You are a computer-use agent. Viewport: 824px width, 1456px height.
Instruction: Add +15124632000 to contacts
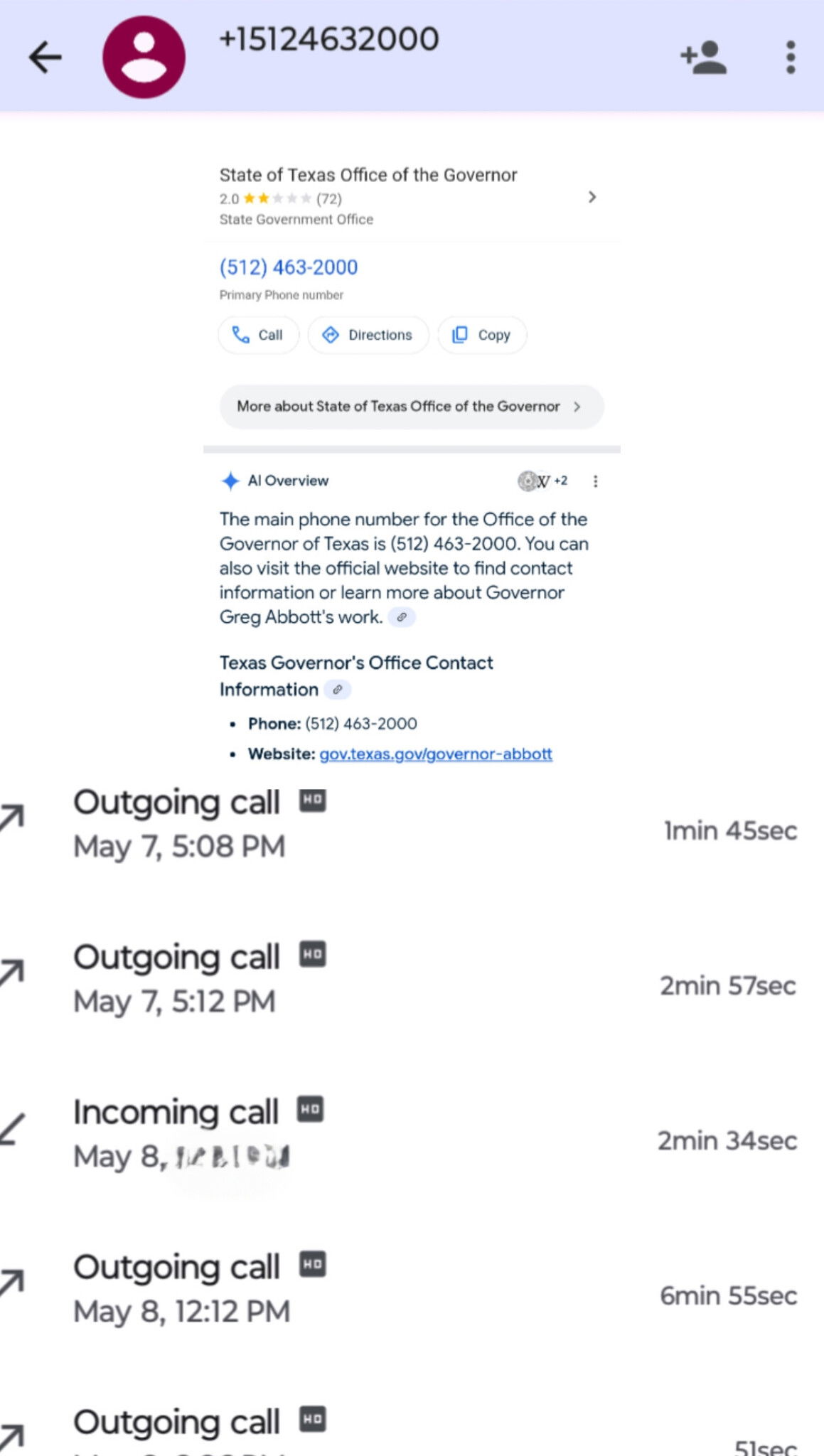coord(703,58)
